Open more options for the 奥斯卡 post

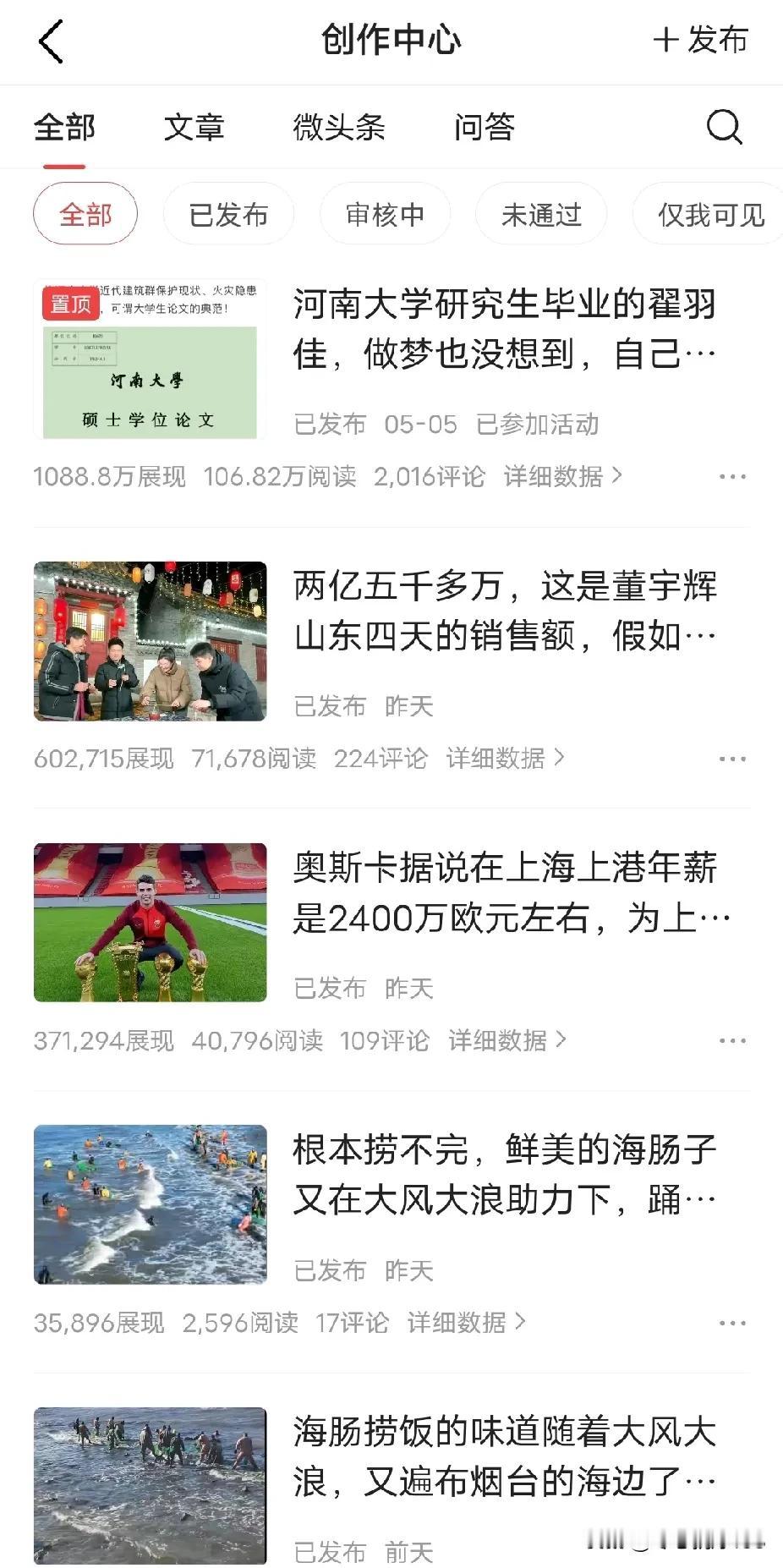click(x=732, y=1040)
